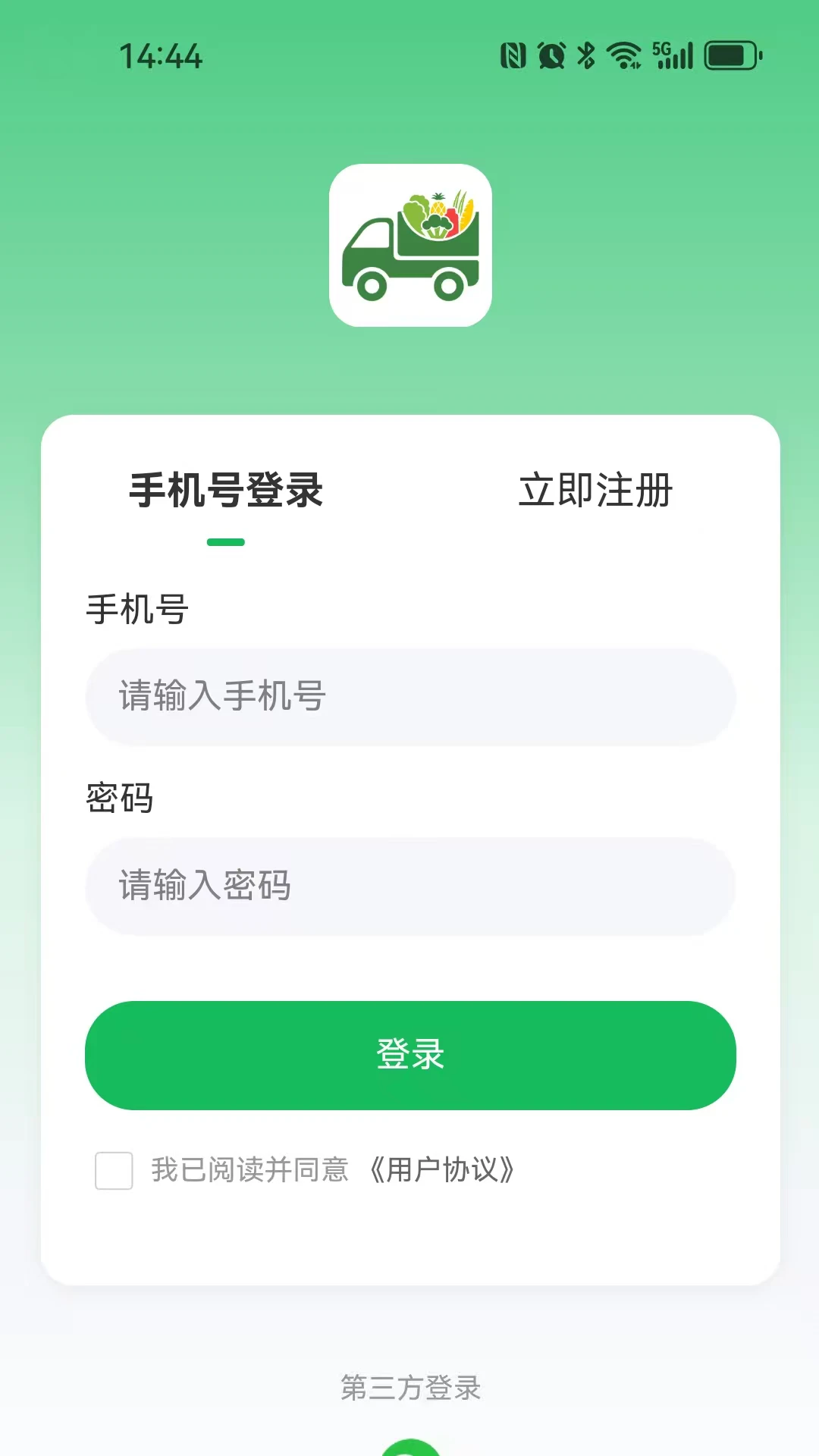Tap the 请输入密码 password field
819x1456 pixels.
coord(409,886)
